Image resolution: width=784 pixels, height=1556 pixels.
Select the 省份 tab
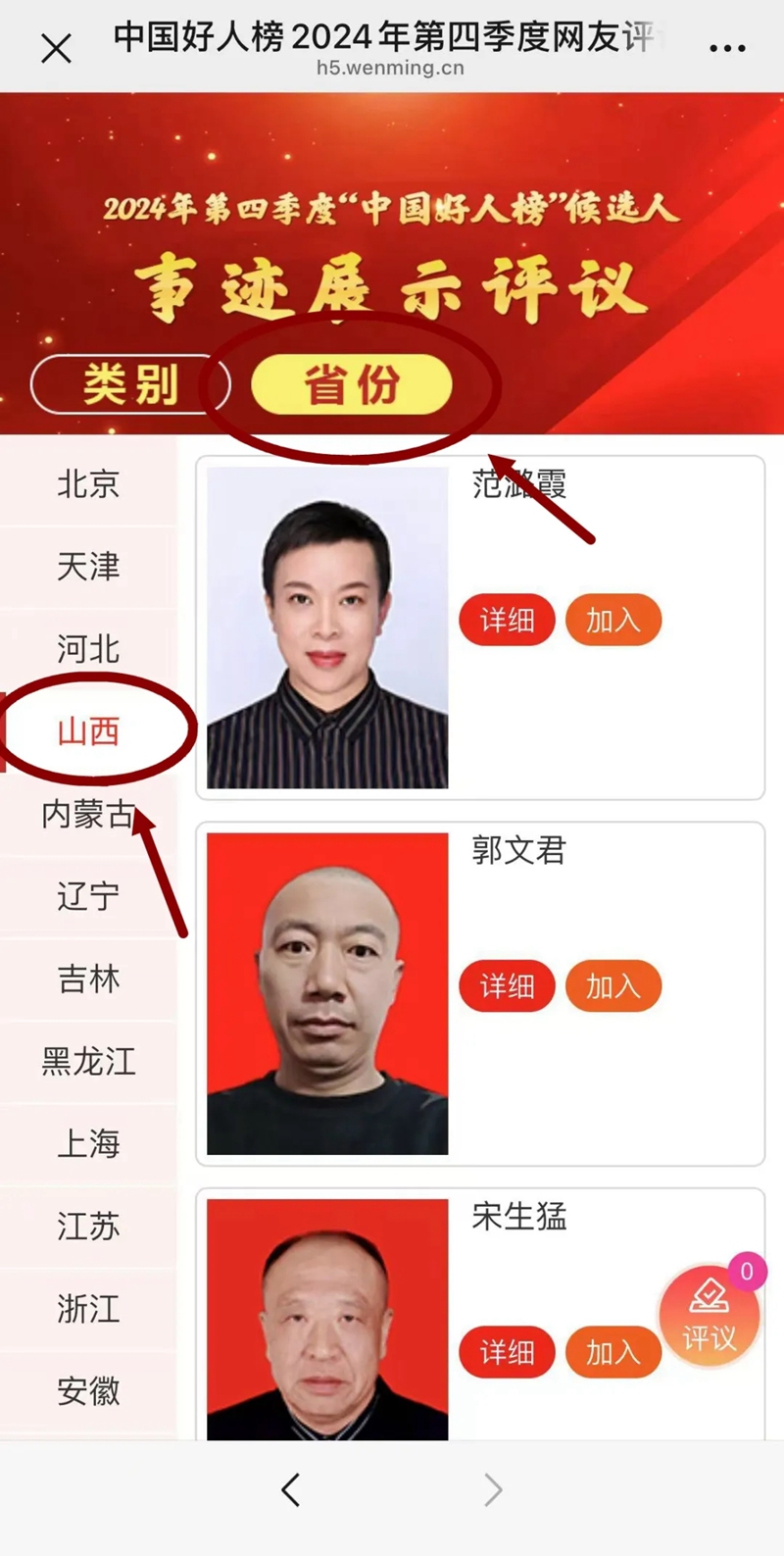(351, 384)
